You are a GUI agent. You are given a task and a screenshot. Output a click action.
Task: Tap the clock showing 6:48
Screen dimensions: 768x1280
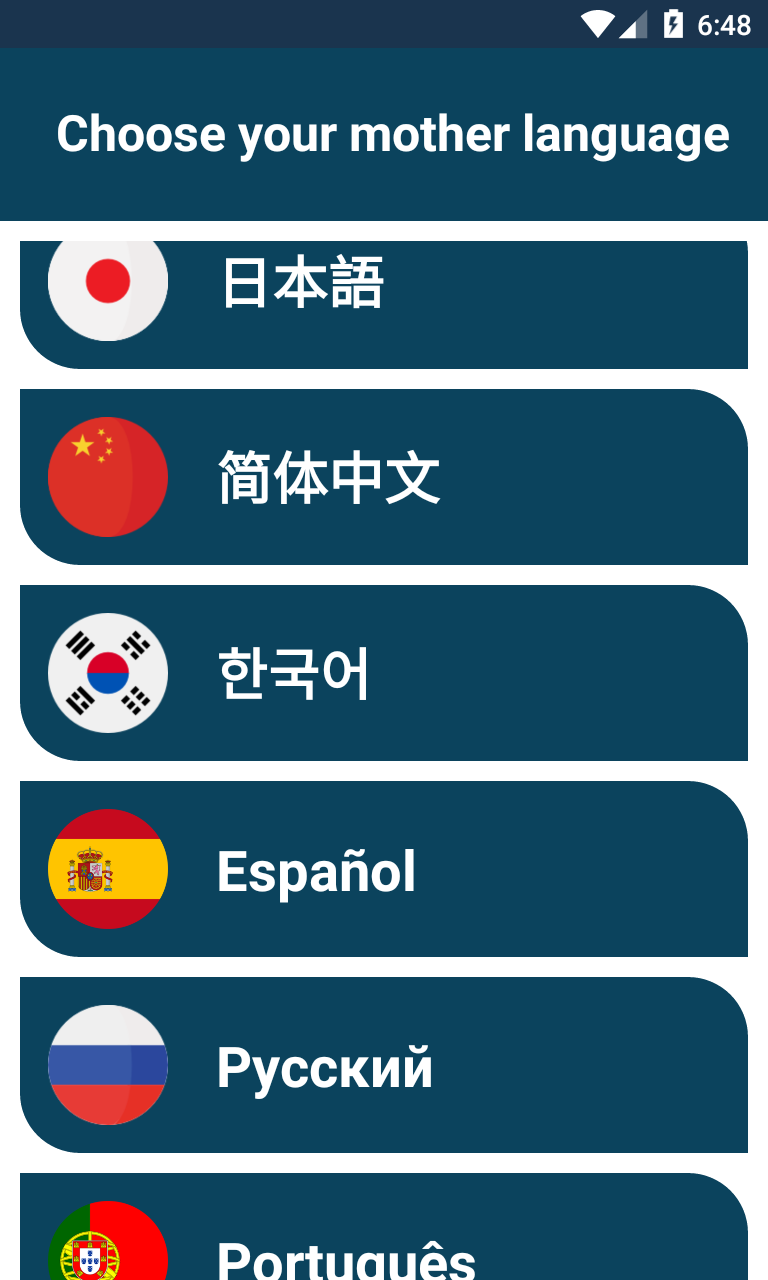(x=725, y=25)
